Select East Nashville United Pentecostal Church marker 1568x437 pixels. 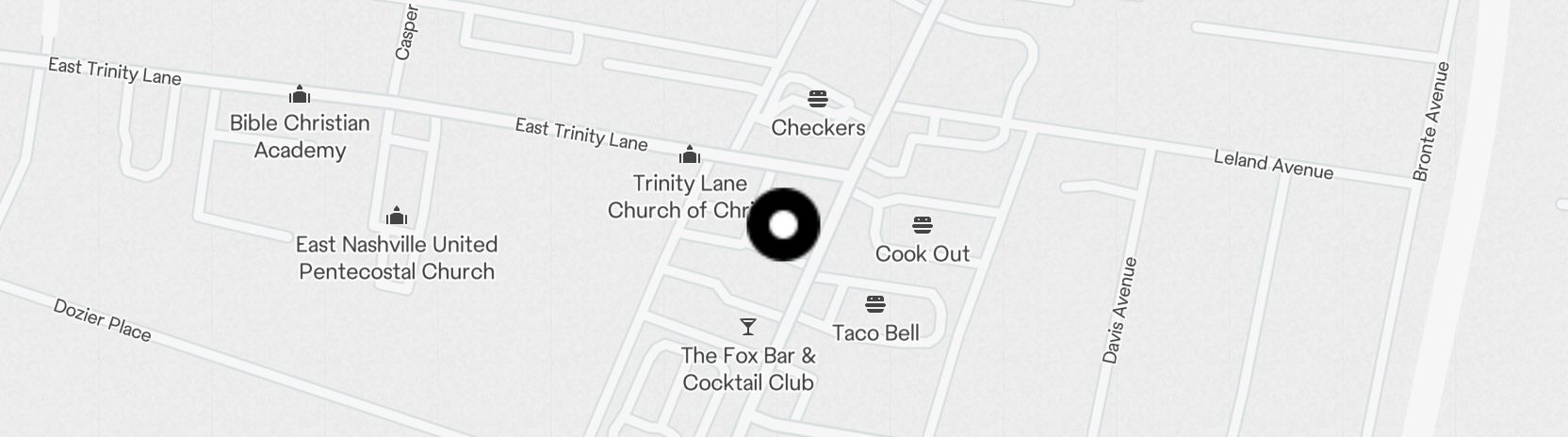[x=397, y=217]
